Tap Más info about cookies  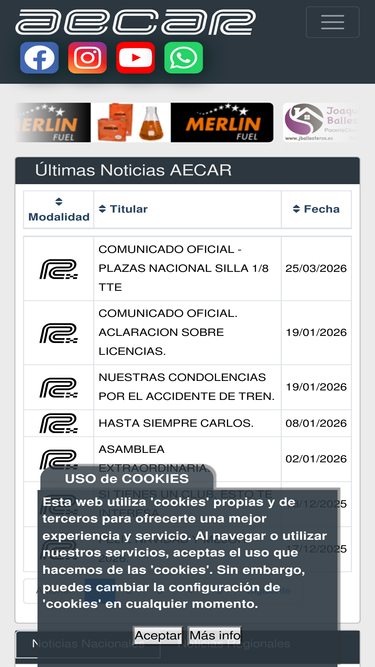[x=215, y=636]
